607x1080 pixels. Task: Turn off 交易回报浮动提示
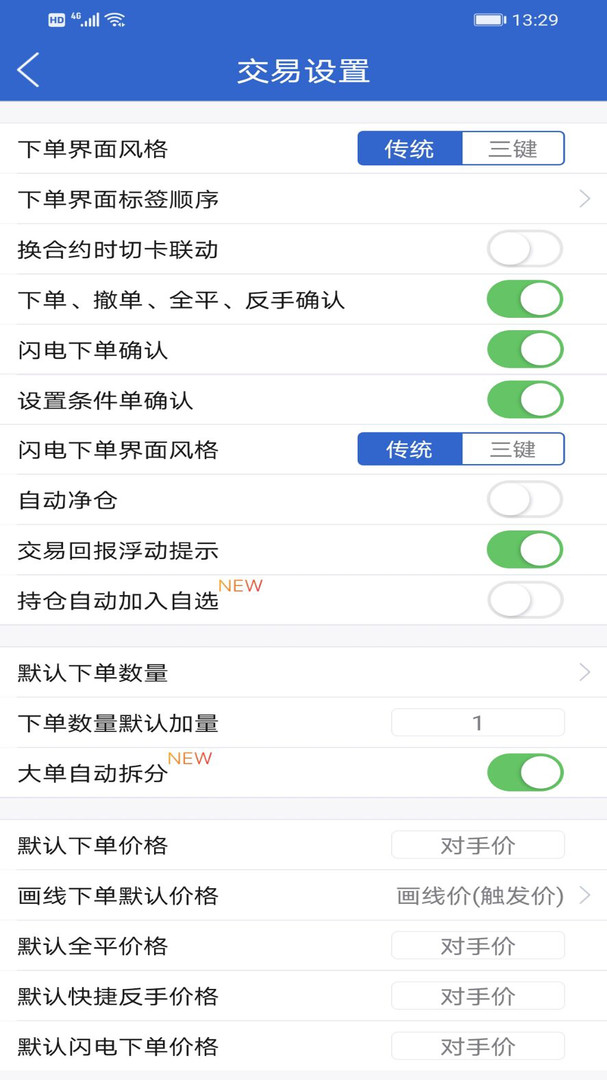click(525, 550)
